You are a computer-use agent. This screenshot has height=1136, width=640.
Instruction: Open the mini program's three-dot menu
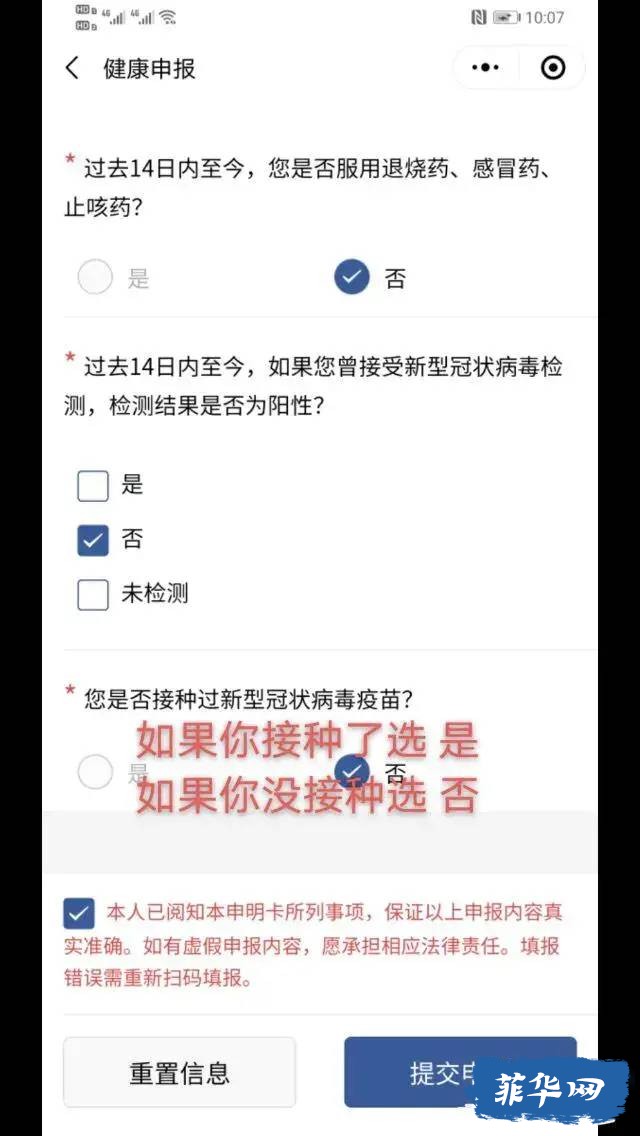[485, 68]
